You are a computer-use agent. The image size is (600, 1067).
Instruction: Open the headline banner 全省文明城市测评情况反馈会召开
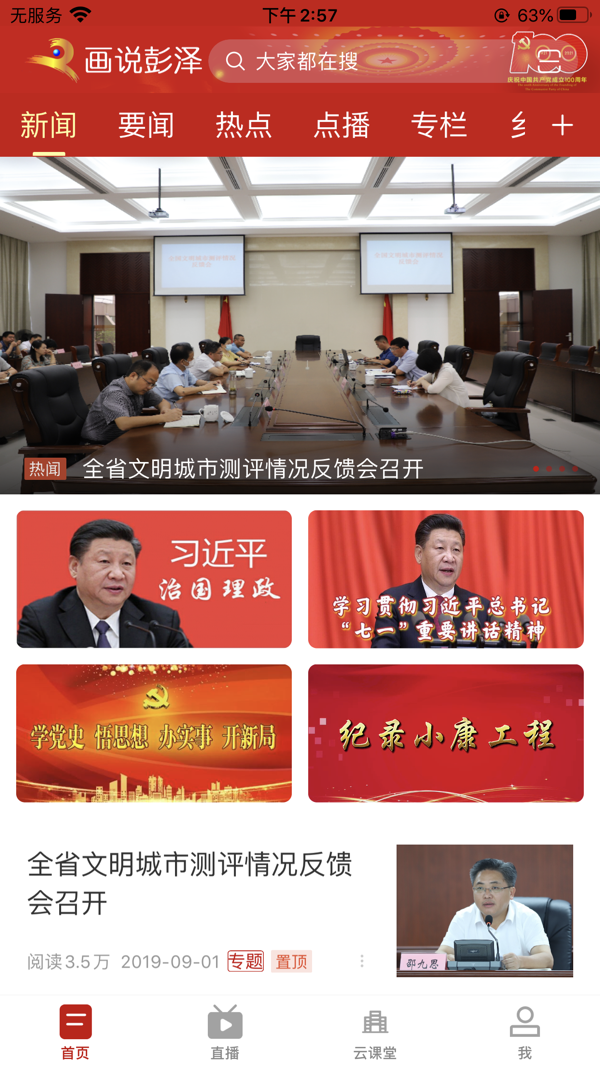(300, 325)
